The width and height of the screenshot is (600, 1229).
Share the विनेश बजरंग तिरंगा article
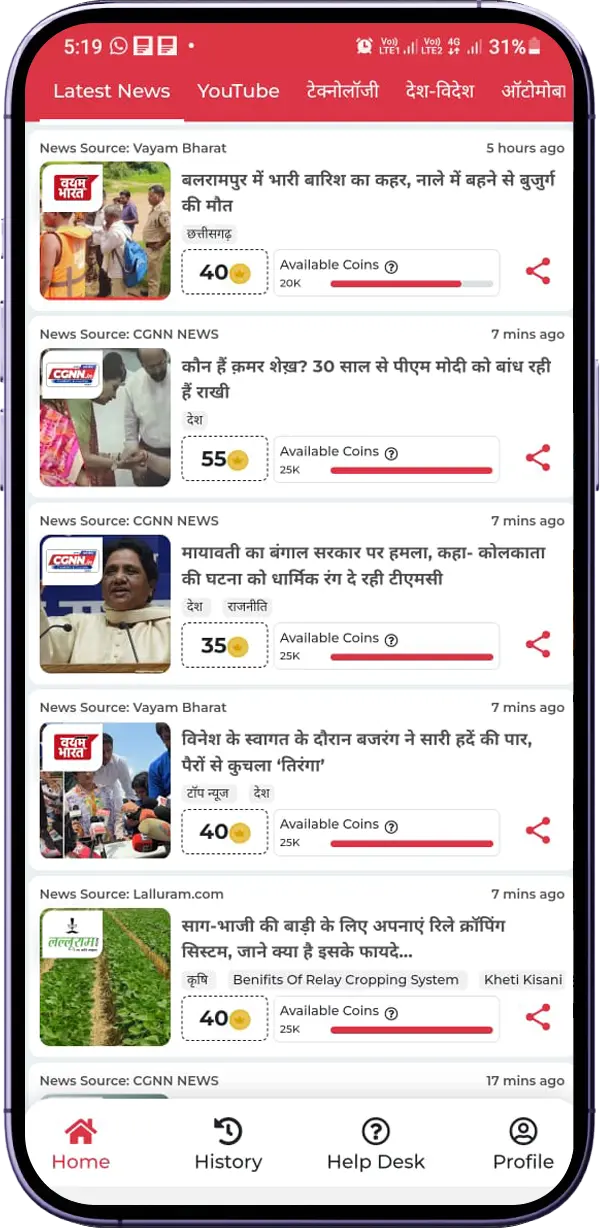(x=538, y=831)
